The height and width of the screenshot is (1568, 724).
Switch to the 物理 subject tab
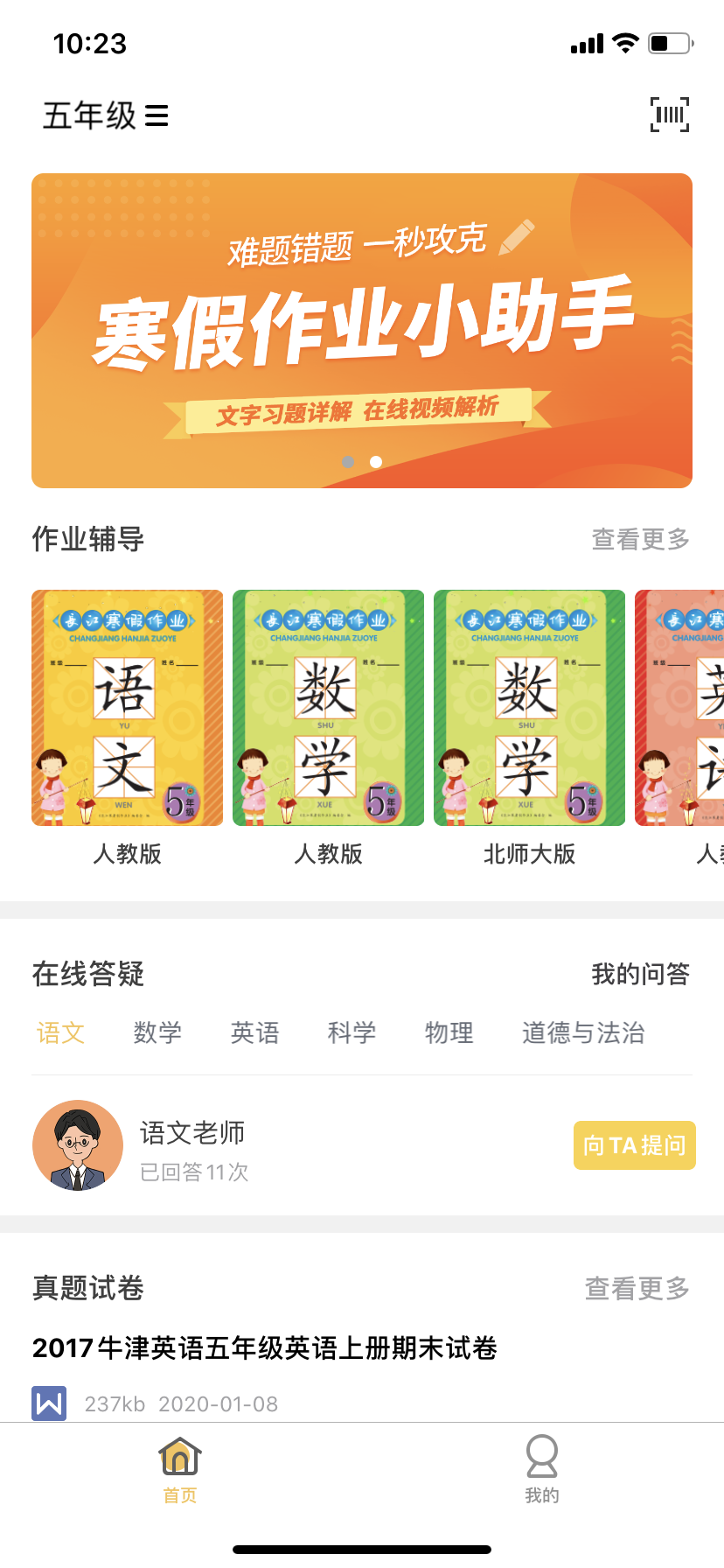449,1032
